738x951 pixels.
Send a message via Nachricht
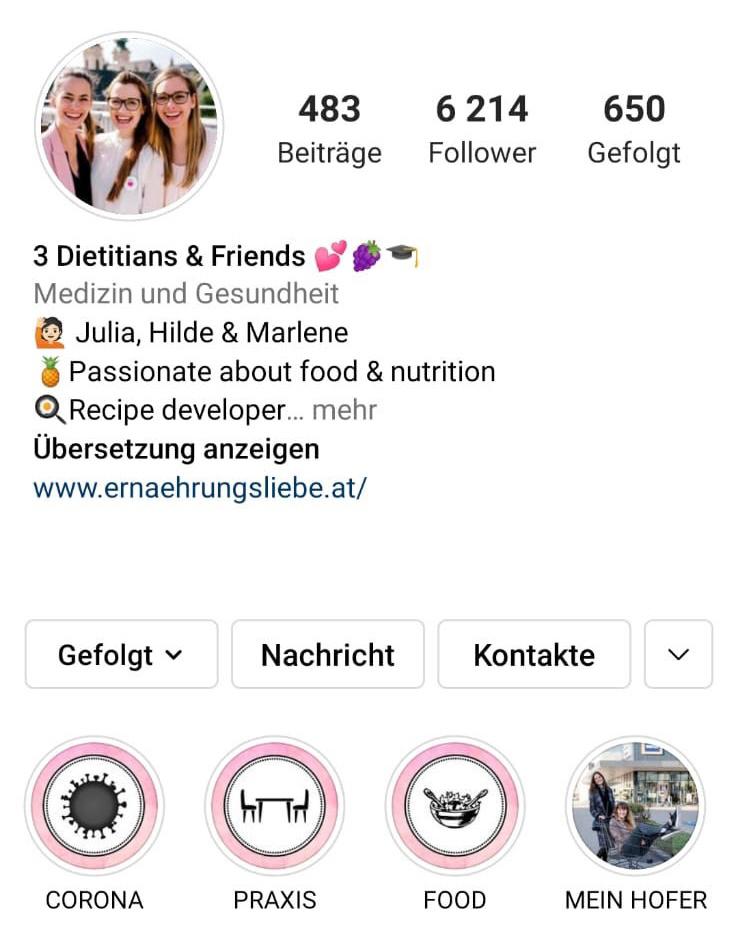328,655
